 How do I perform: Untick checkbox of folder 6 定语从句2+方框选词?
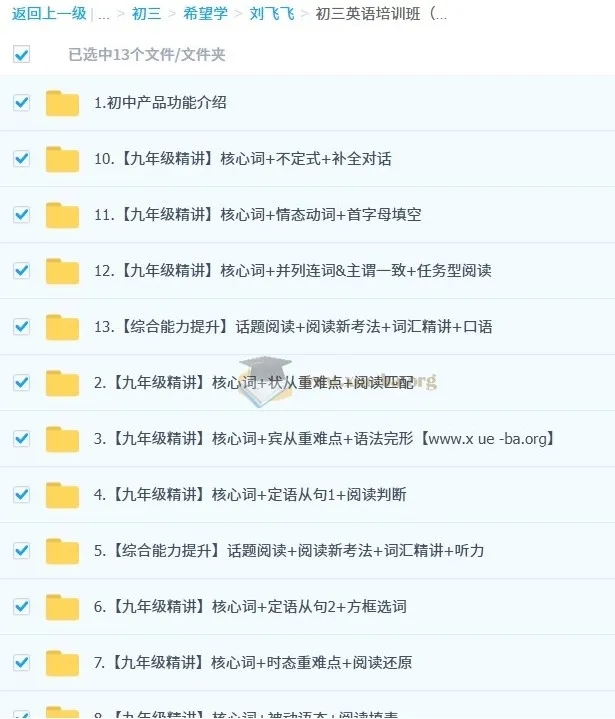[x=21, y=606]
